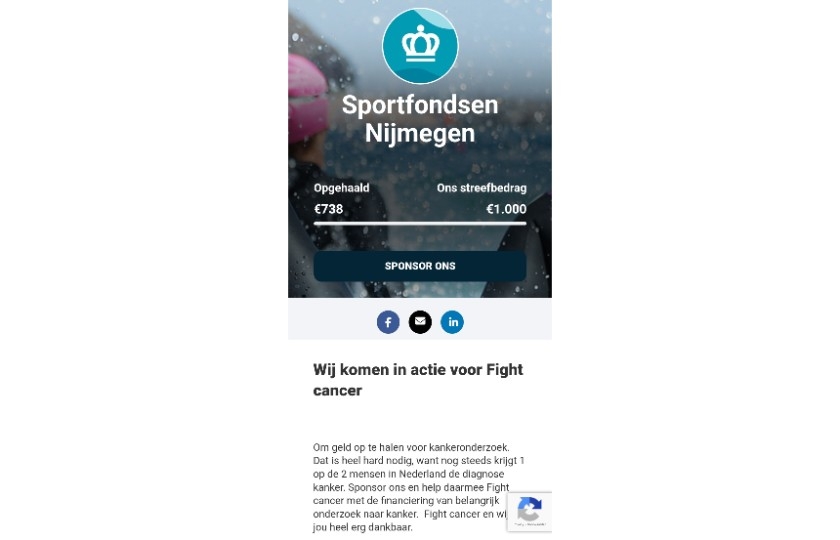The height and width of the screenshot is (540, 840).
Task: Share this page on LinkedIn
Action: (x=452, y=322)
